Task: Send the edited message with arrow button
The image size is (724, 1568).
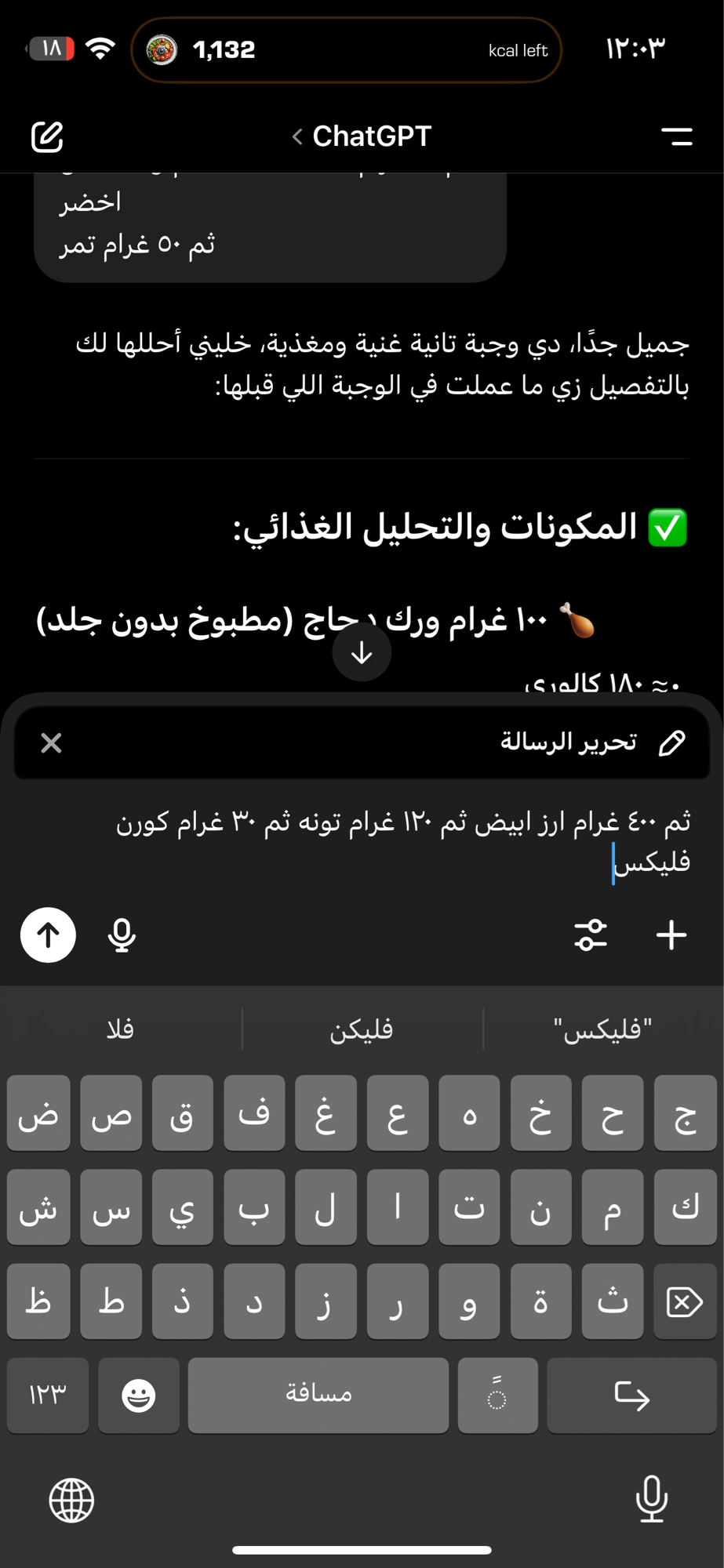Action: (48, 935)
